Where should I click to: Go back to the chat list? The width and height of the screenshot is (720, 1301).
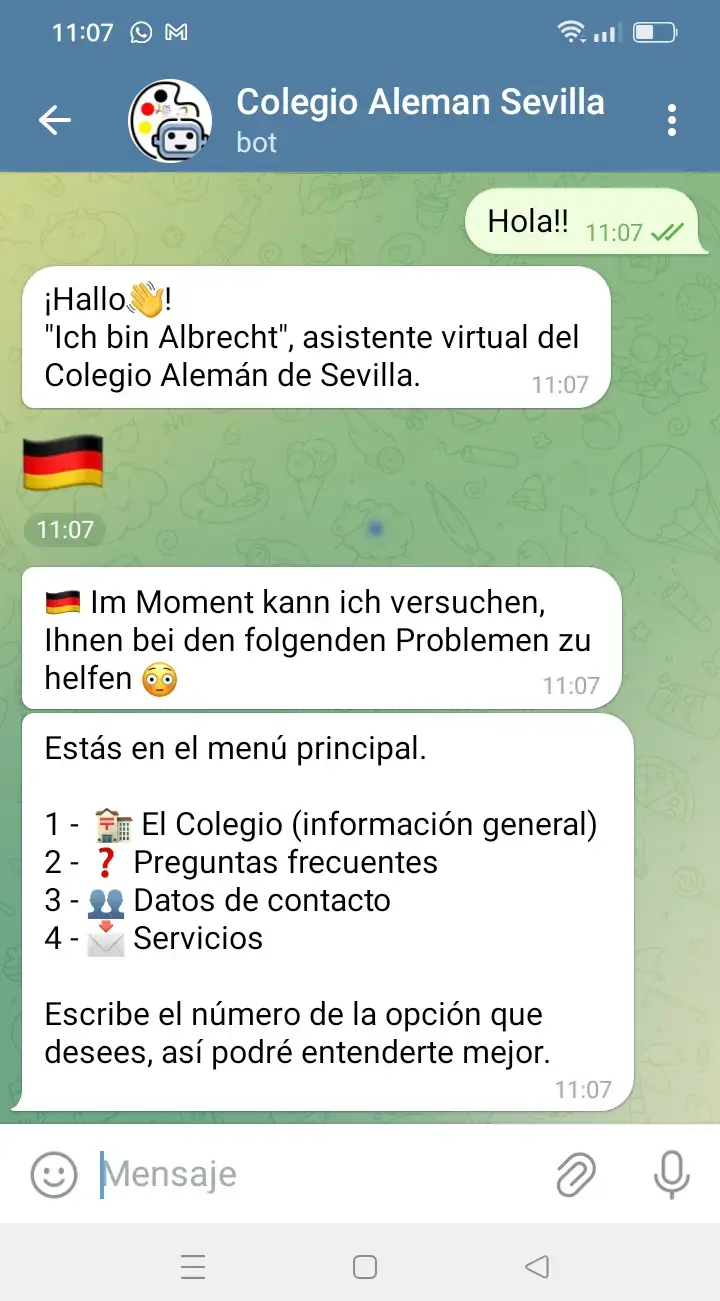55,121
